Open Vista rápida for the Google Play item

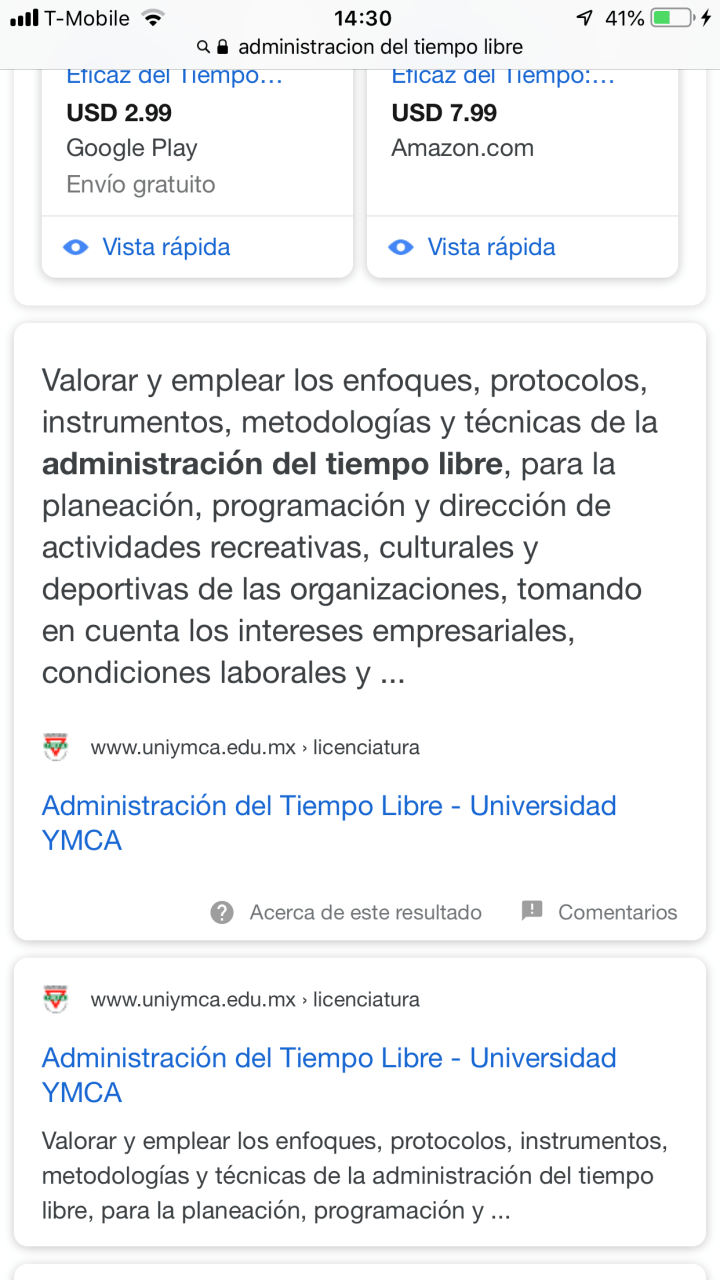coord(166,247)
